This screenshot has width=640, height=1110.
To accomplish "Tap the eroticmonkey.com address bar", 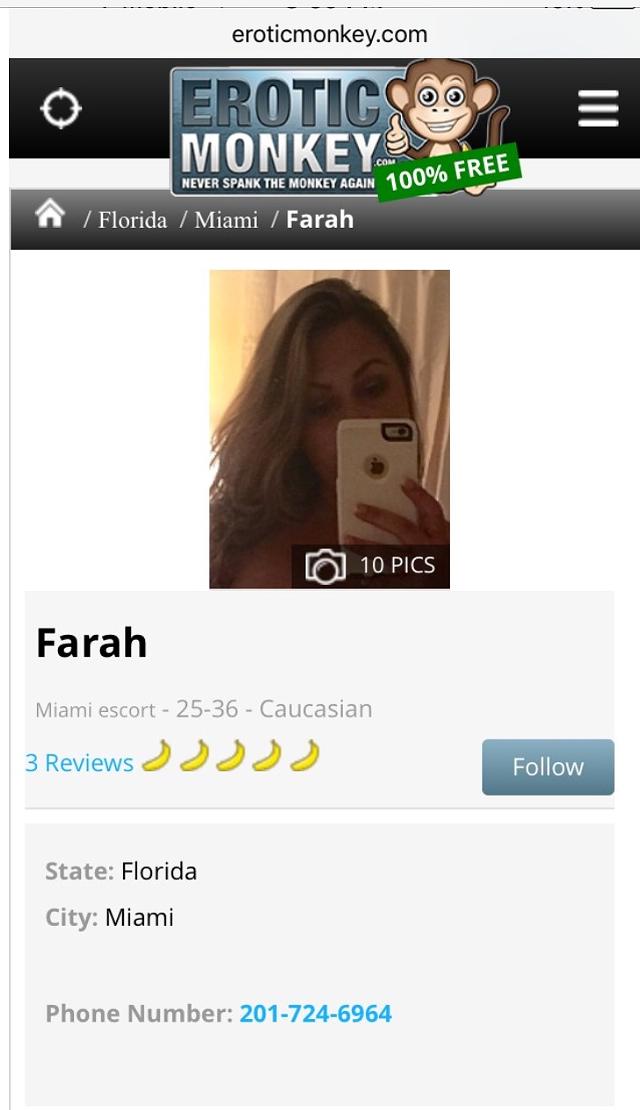I will click(x=329, y=34).
